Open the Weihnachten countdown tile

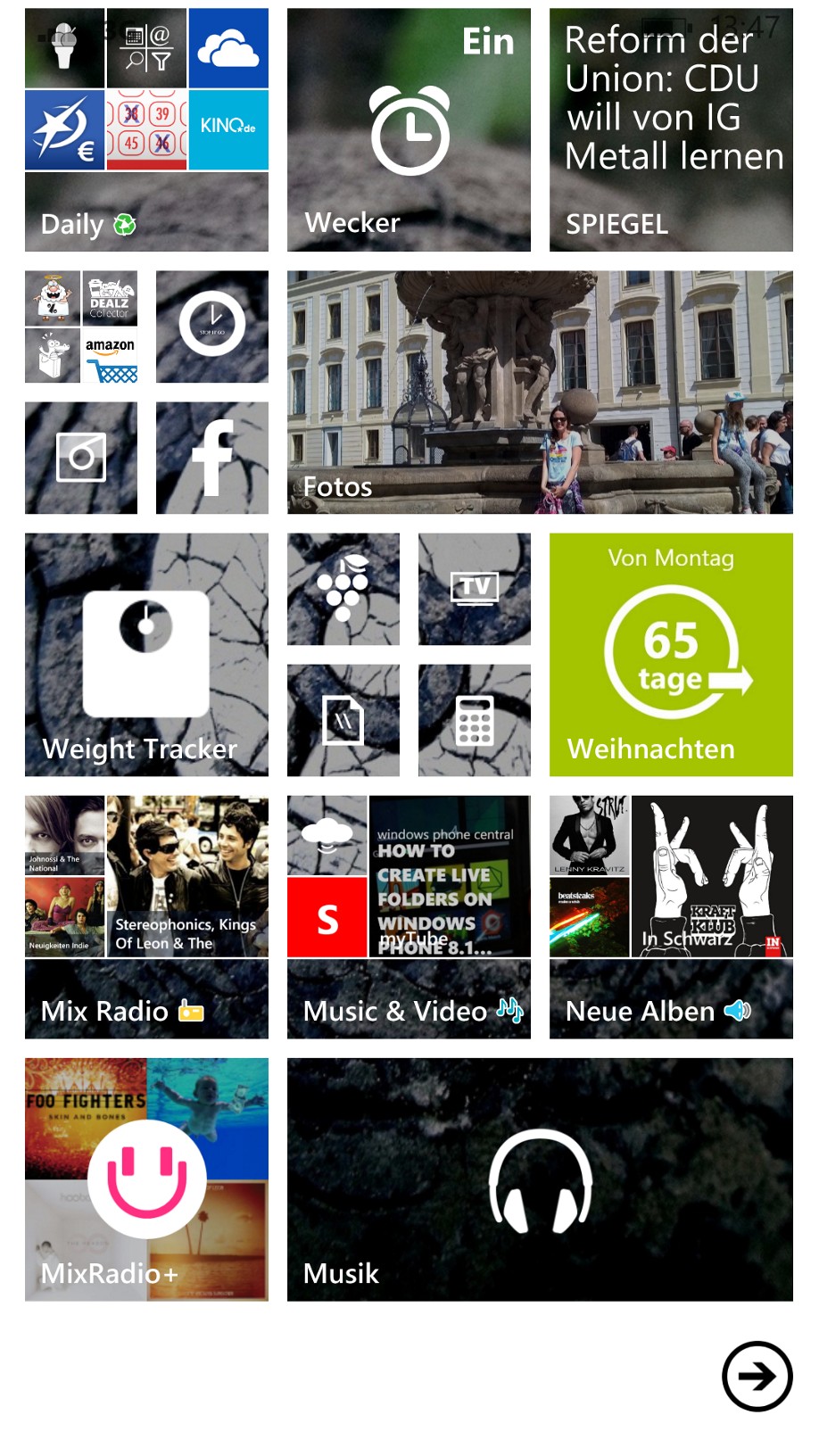click(x=671, y=654)
